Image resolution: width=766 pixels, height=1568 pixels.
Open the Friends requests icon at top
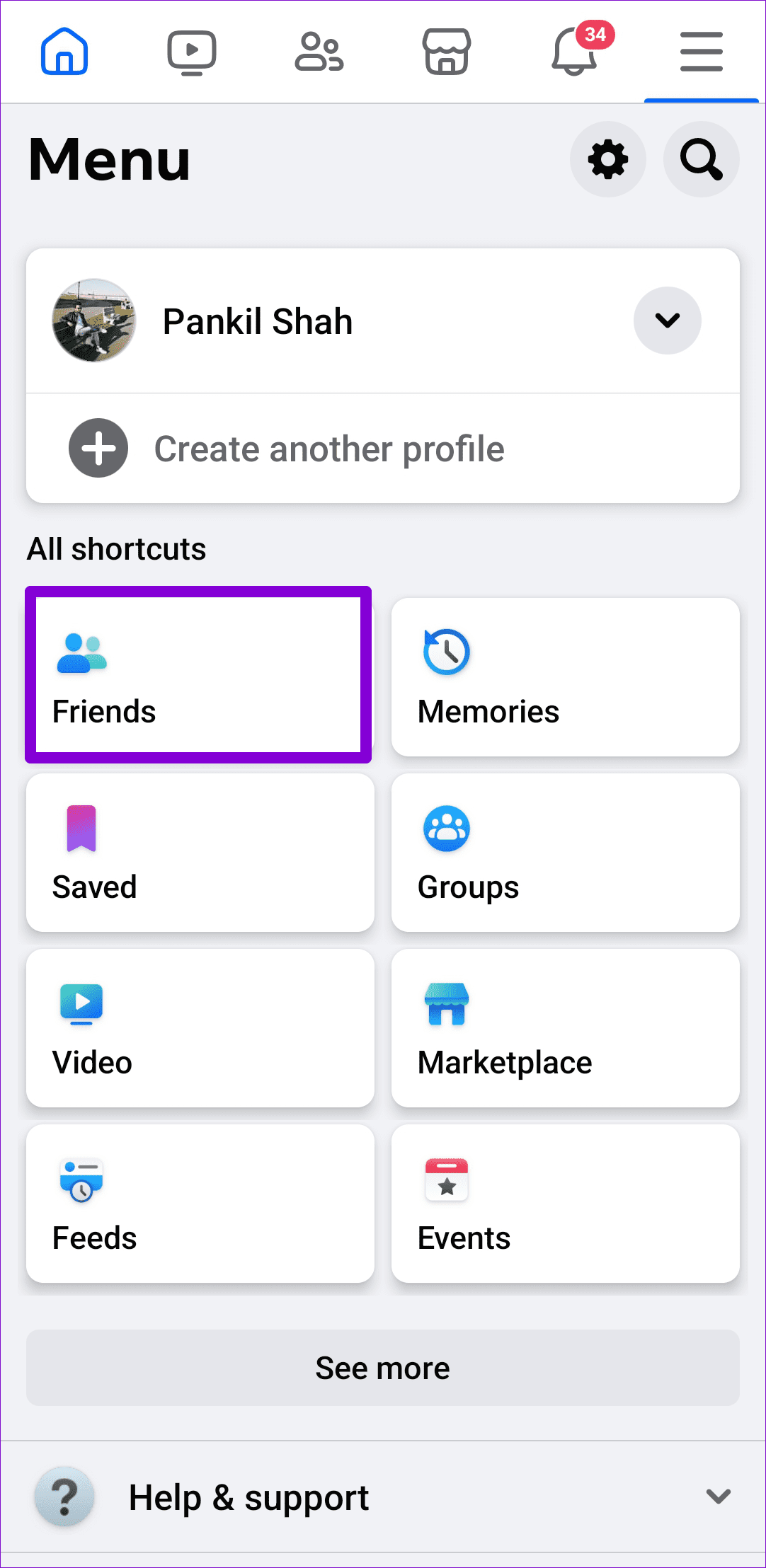pyautogui.click(x=319, y=50)
